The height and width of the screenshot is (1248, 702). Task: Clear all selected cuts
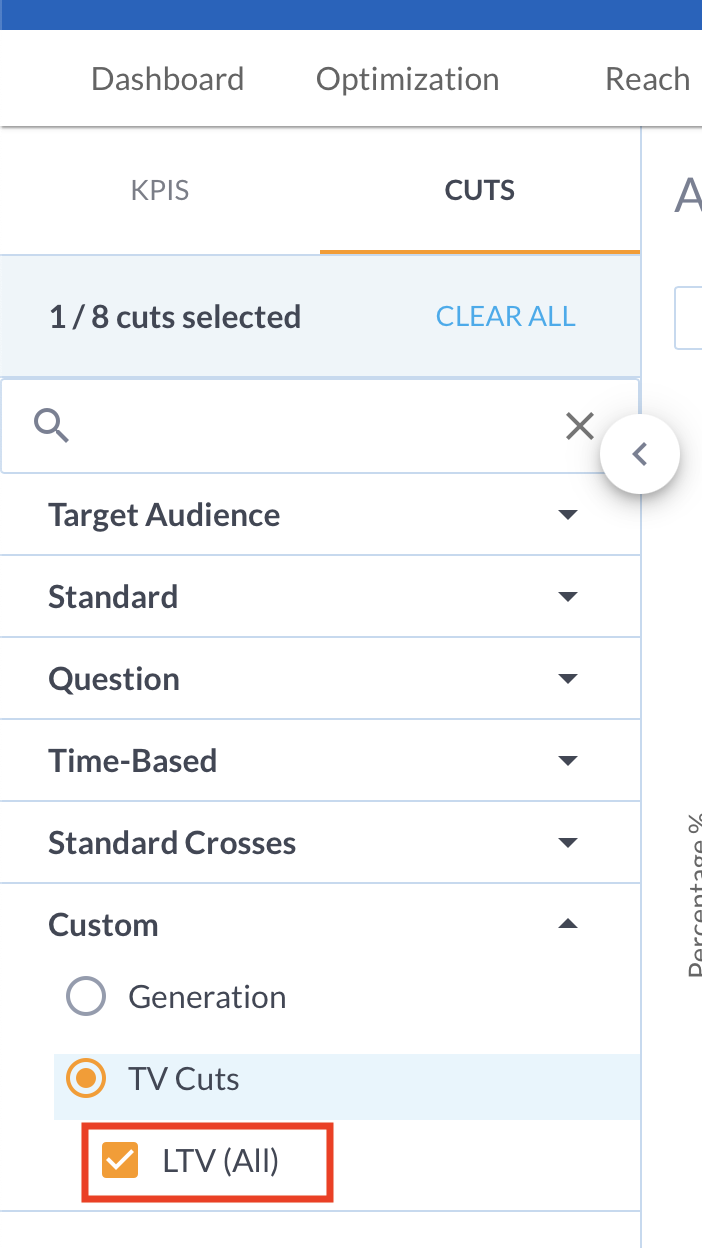506,317
